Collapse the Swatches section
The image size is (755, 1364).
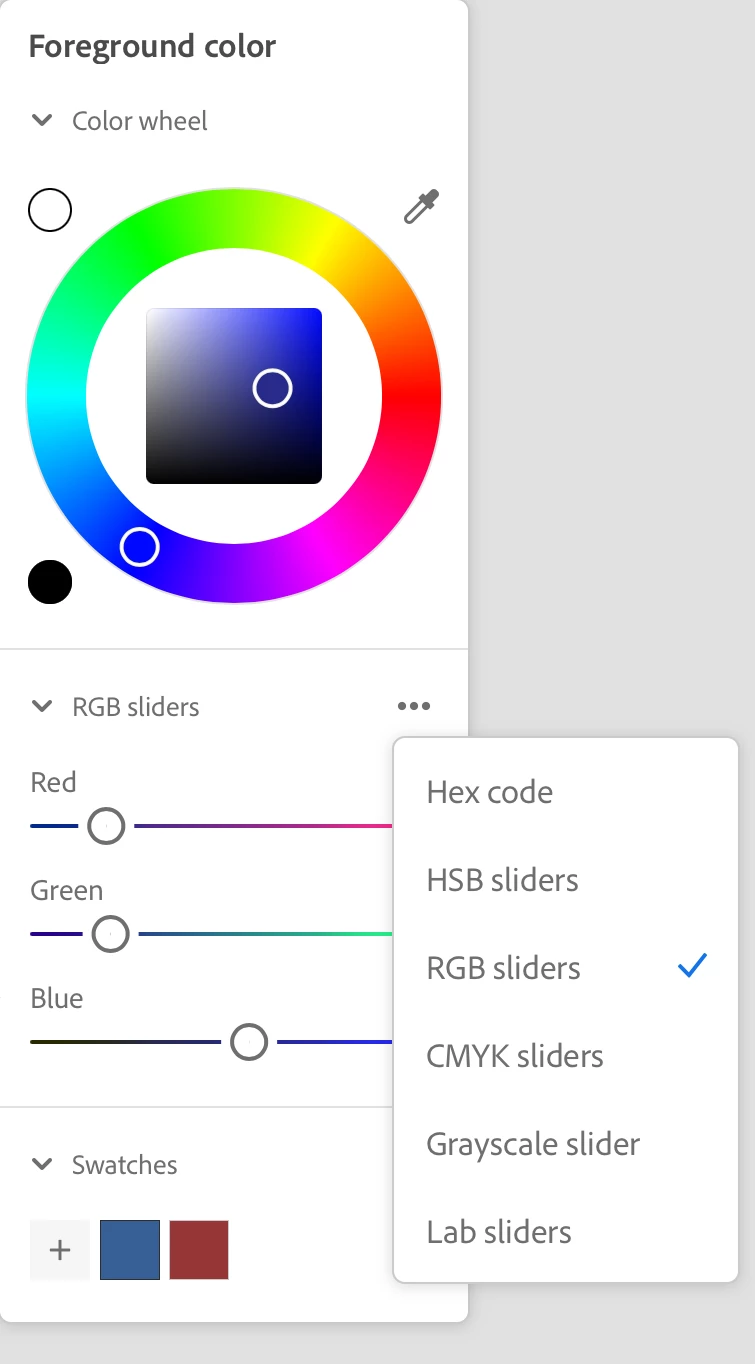tap(42, 1165)
